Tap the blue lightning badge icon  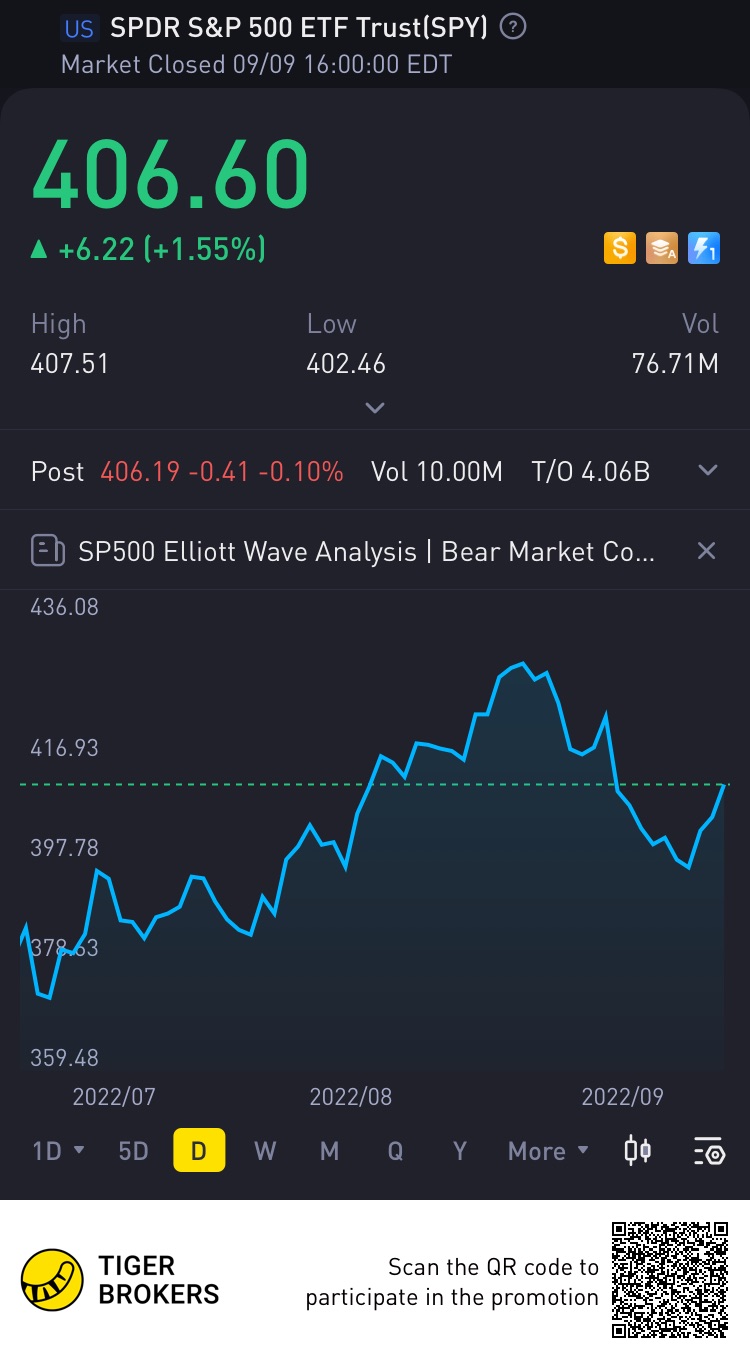point(704,248)
